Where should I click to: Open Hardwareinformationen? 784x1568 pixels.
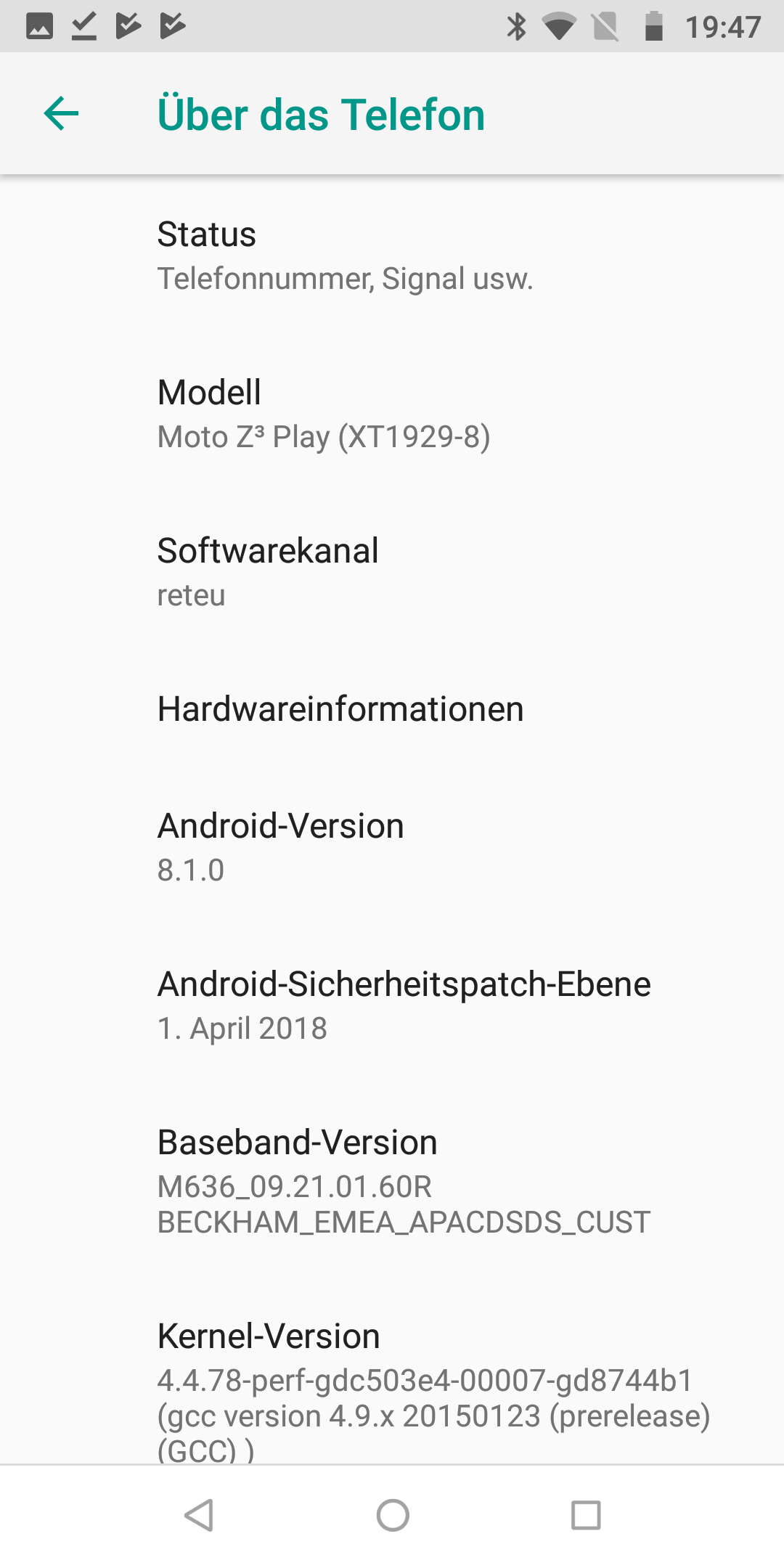392,709
